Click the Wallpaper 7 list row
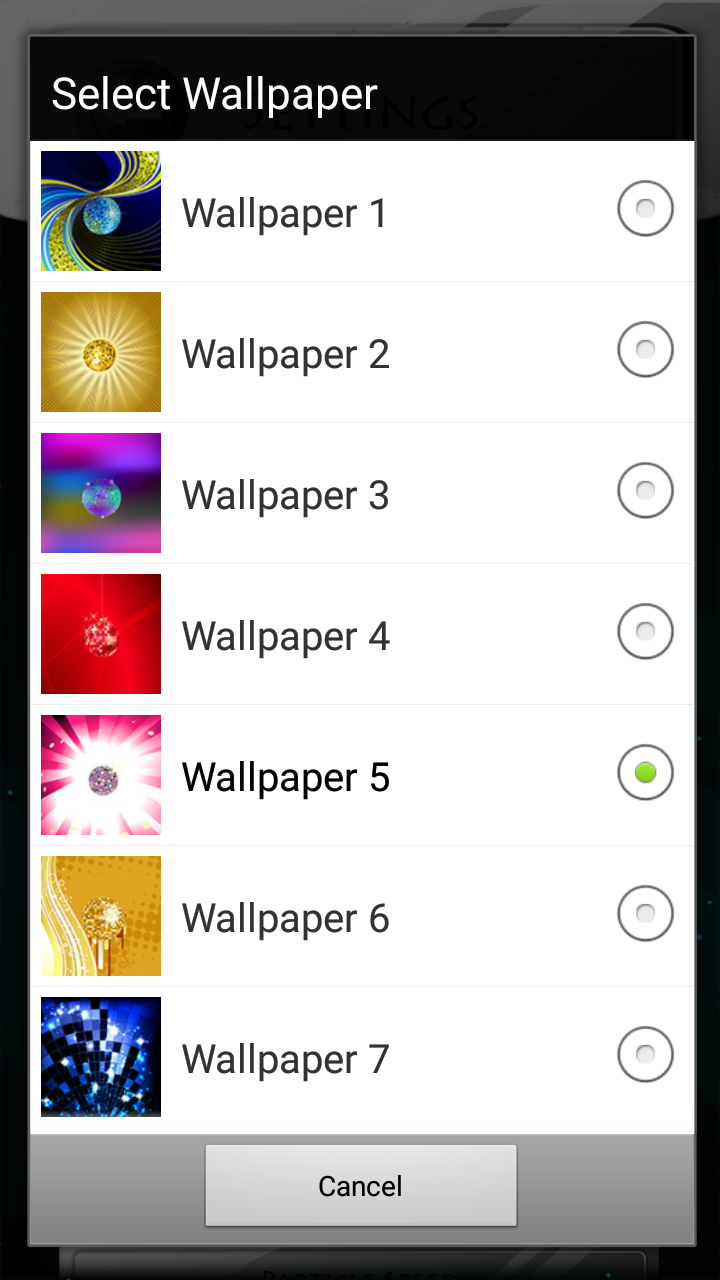Viewport: 720px width, 1280px height. coord(360,1057)
